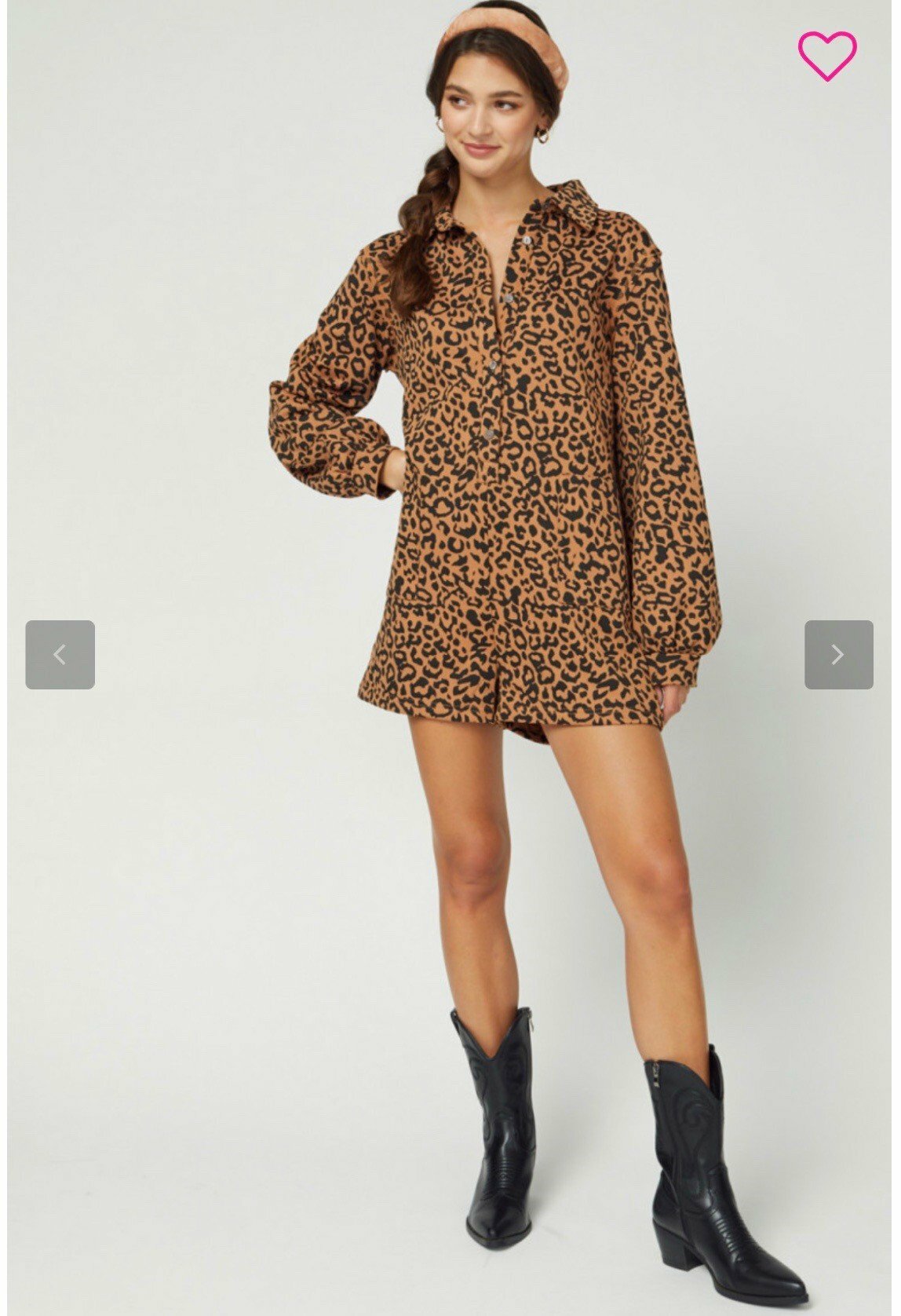Screen dimensions: 901x1316
Task: Show the next product photo
Action: [838, 655]
